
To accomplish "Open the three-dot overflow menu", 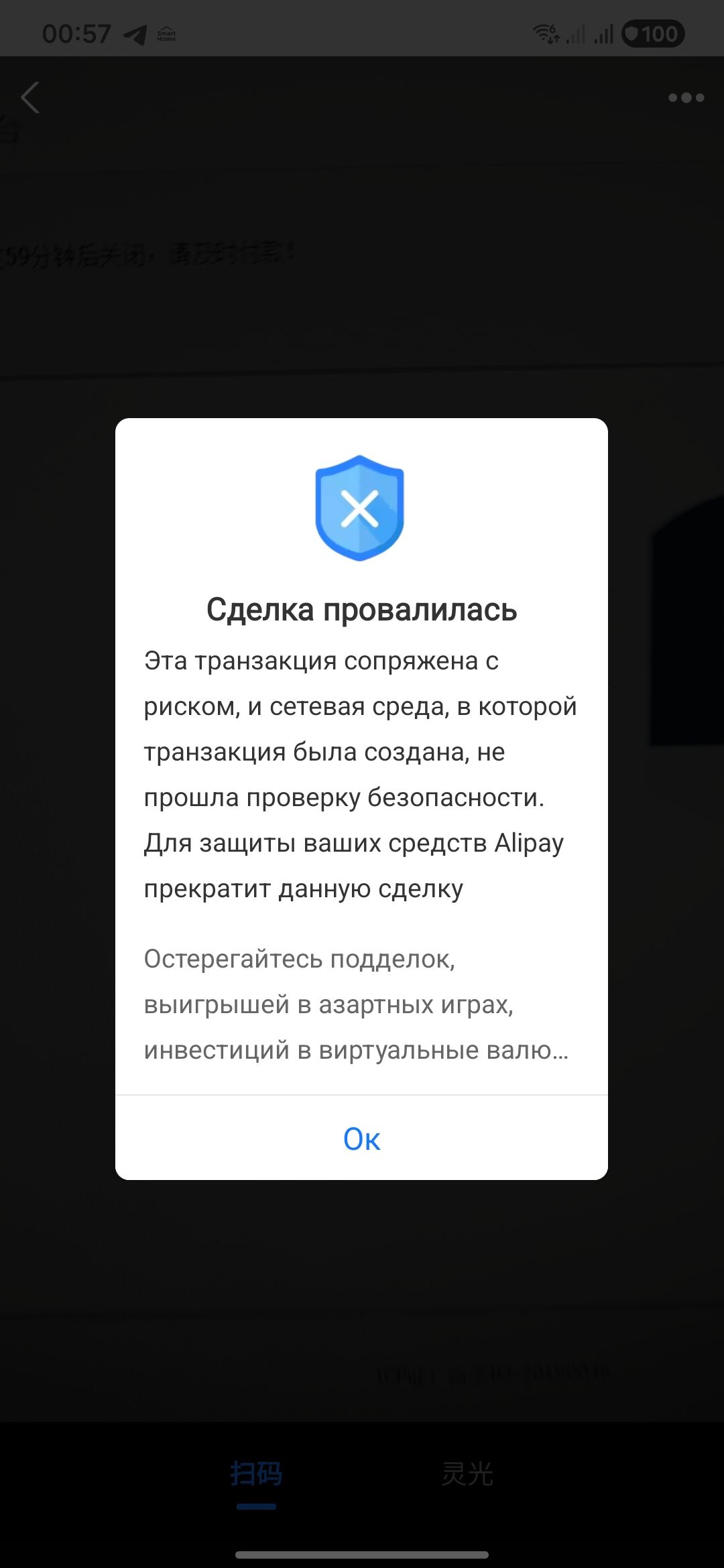I will click(x=686, y=98).
